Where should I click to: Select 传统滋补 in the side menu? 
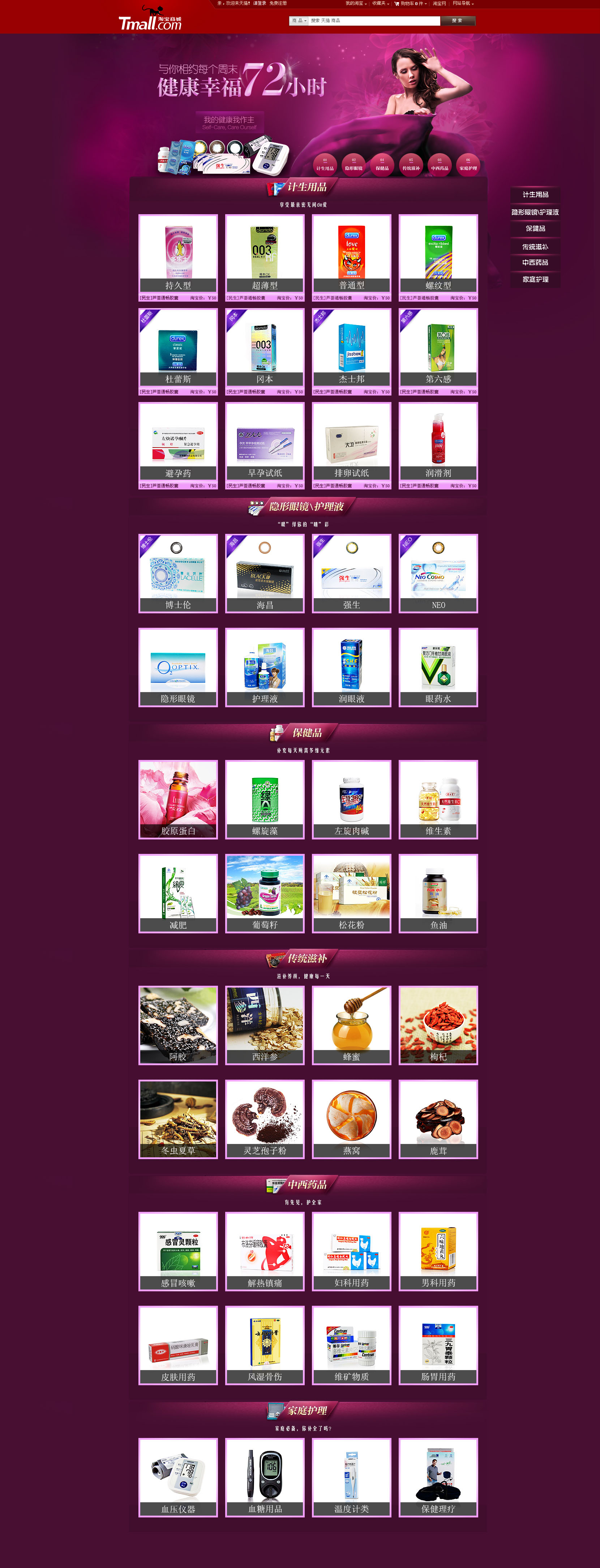pos(535,246)
